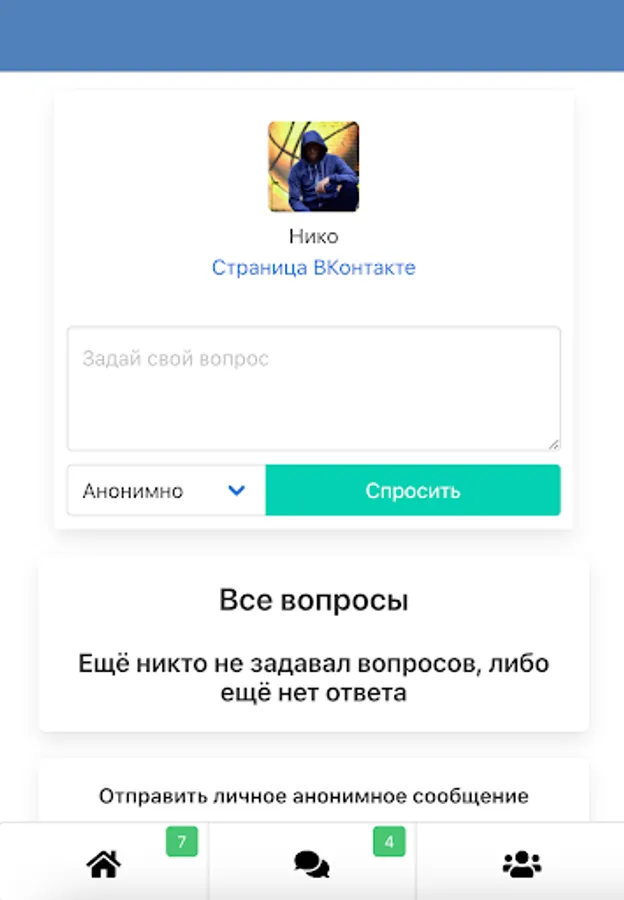
Task: Open the Страница ВКонтакте link
Action: pos(313,268)
